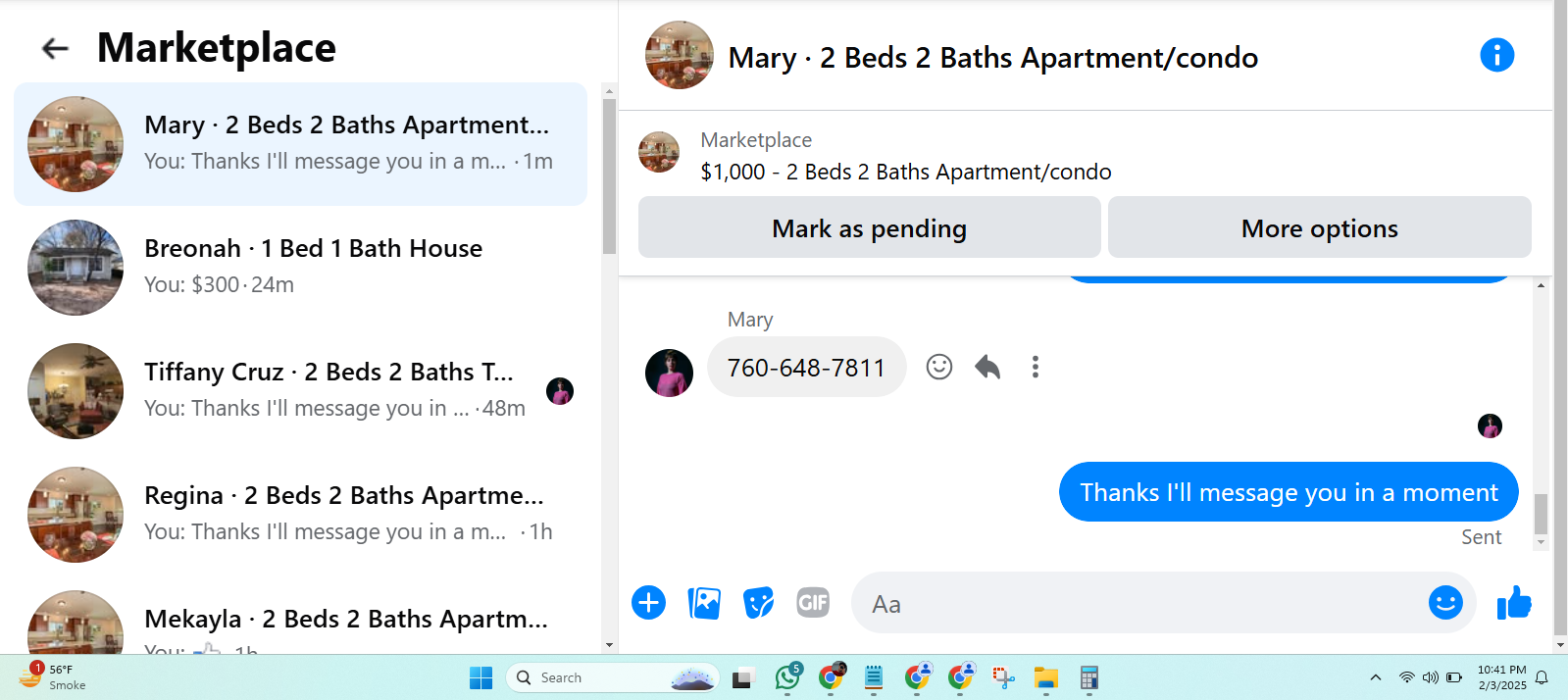Image resolution: width=1568 pixels, height=700 pixels.
Task: Open the GIF picker
Action: coord(813,602)
